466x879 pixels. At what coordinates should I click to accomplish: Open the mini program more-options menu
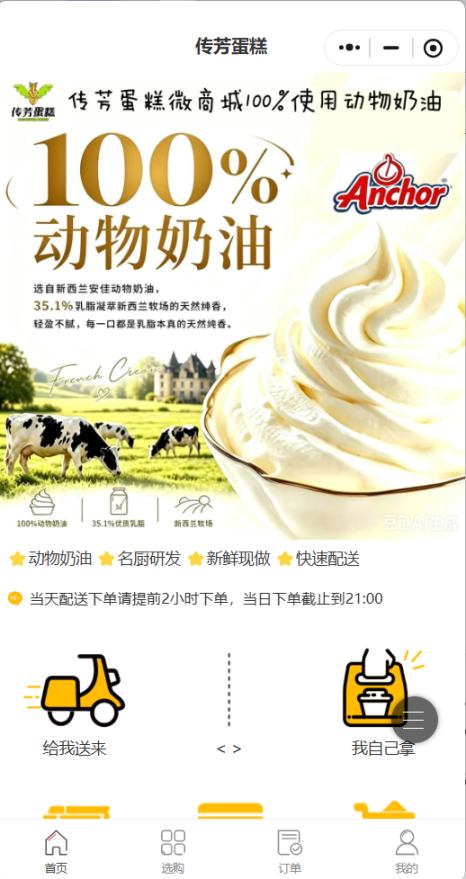(x=349, y=48)
